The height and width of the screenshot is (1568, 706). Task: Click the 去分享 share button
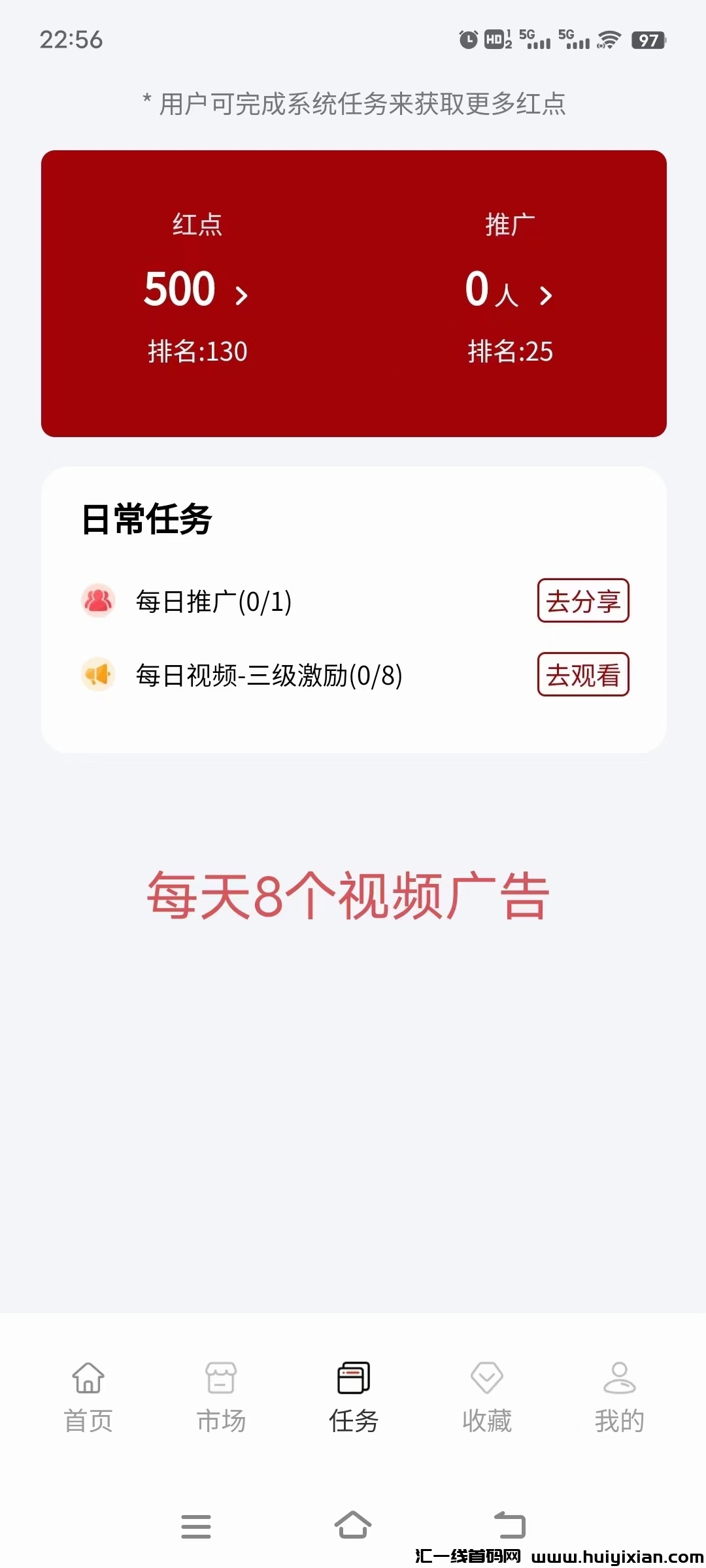tap(584, 602)
